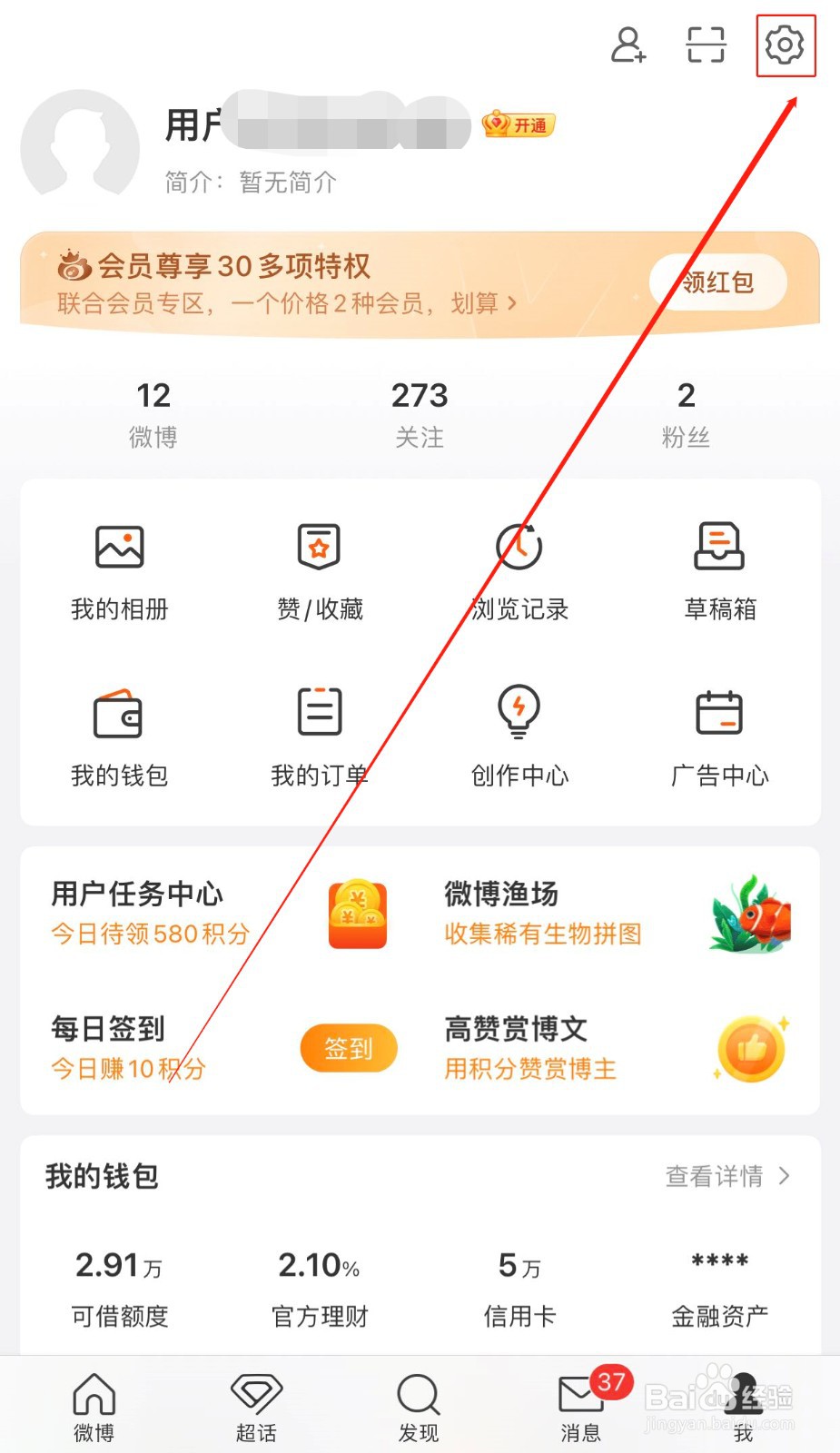
Task: Open 赞/收藏 (Likes/Favorites)
Action: tap(319, 568)
